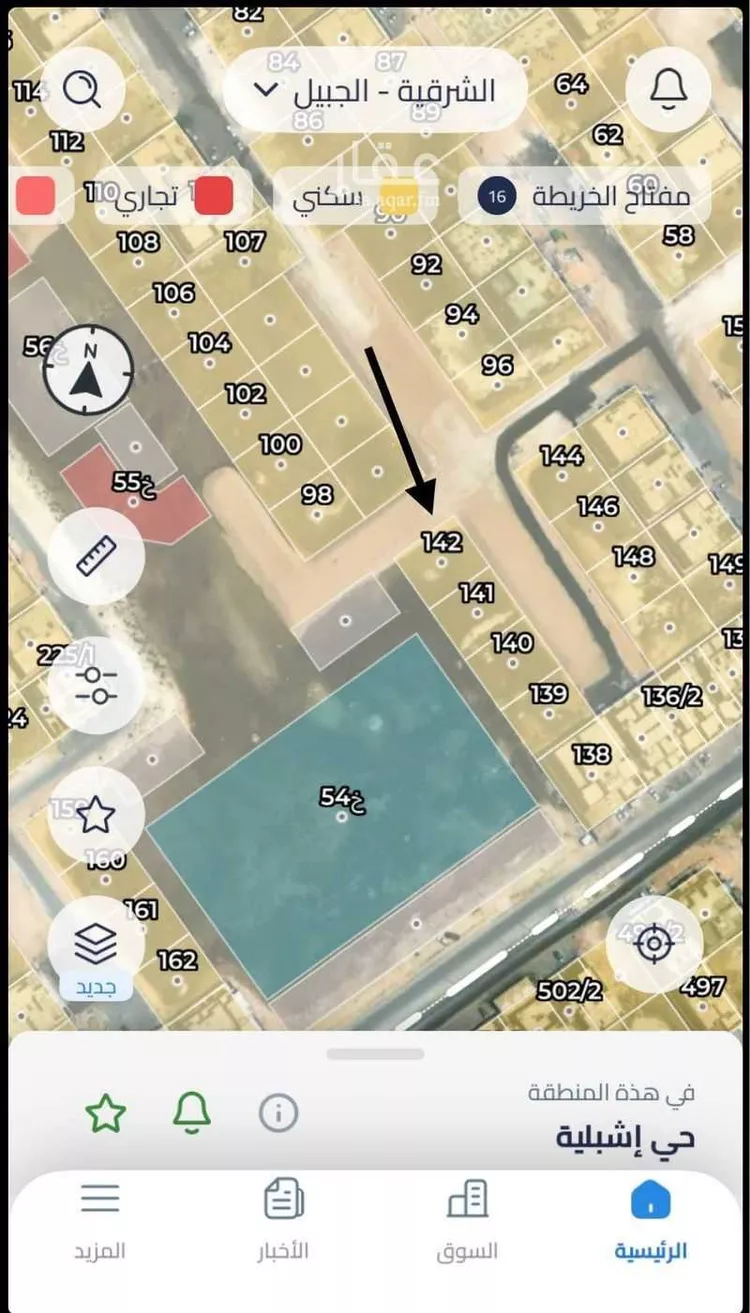Show info about حي إشبيلية
This screenshot has width=750, height=1313.
tap(278, 1112)
